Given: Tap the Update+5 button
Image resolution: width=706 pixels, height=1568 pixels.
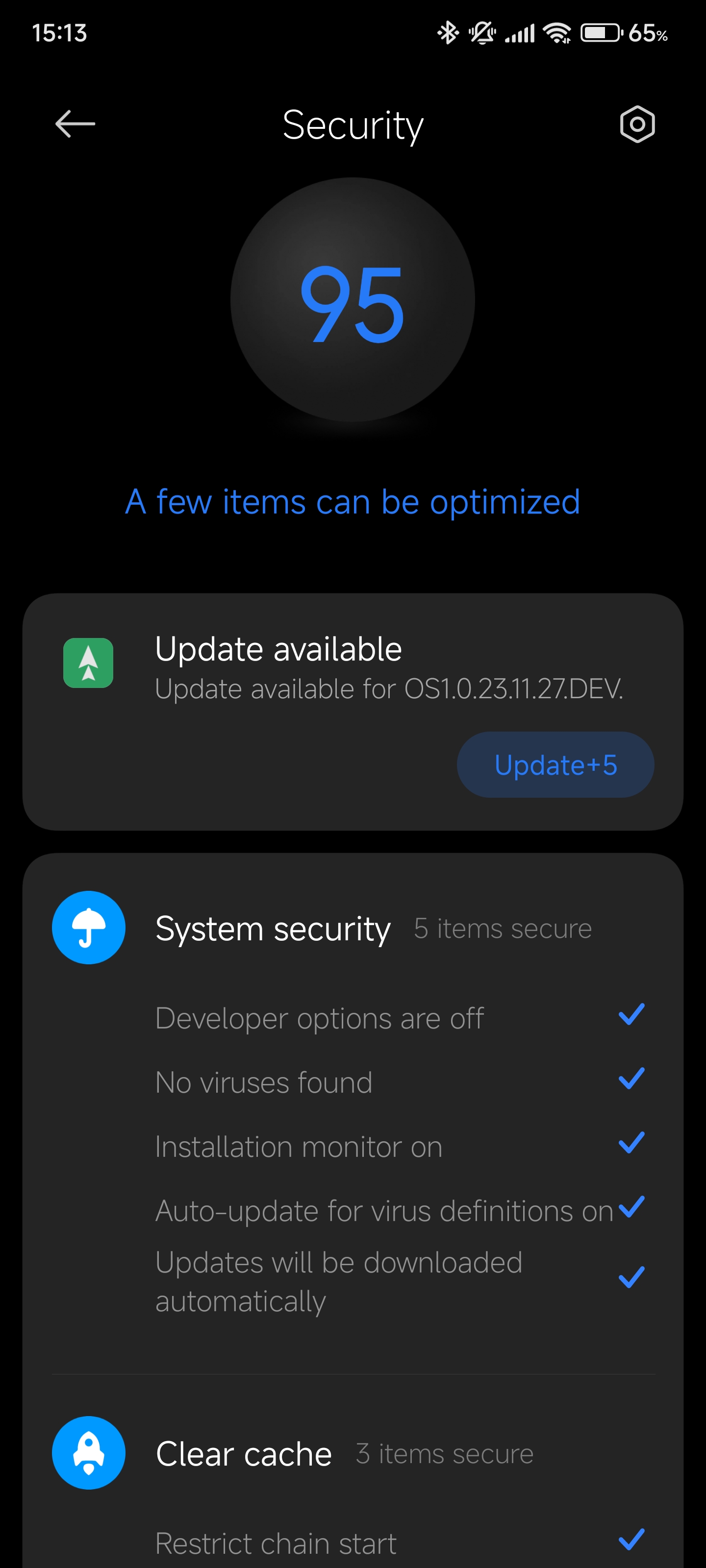Looking at the screenshot, I should coord(555,765).
